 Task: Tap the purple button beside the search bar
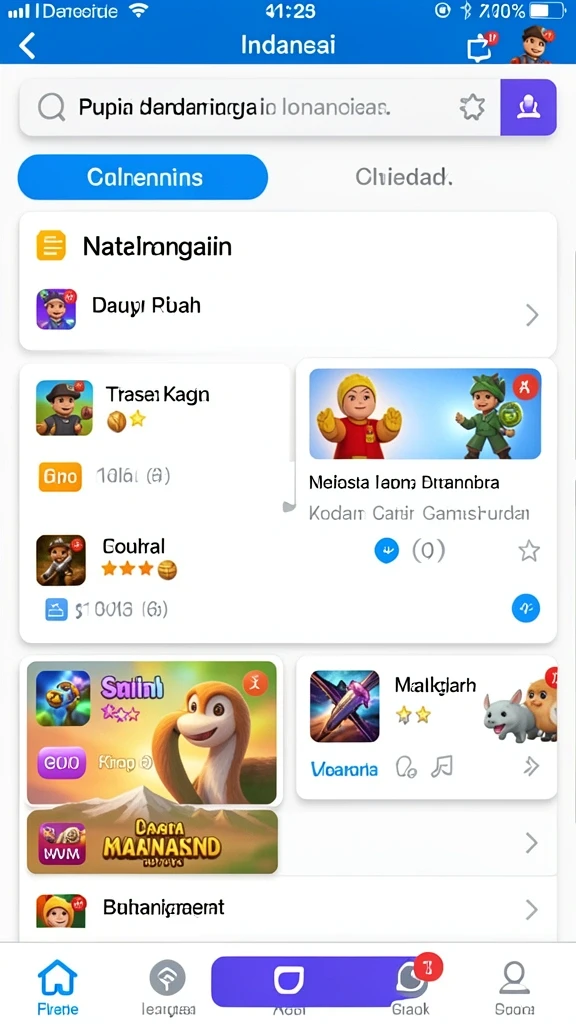pyautogui.click(x=528, y=107)
